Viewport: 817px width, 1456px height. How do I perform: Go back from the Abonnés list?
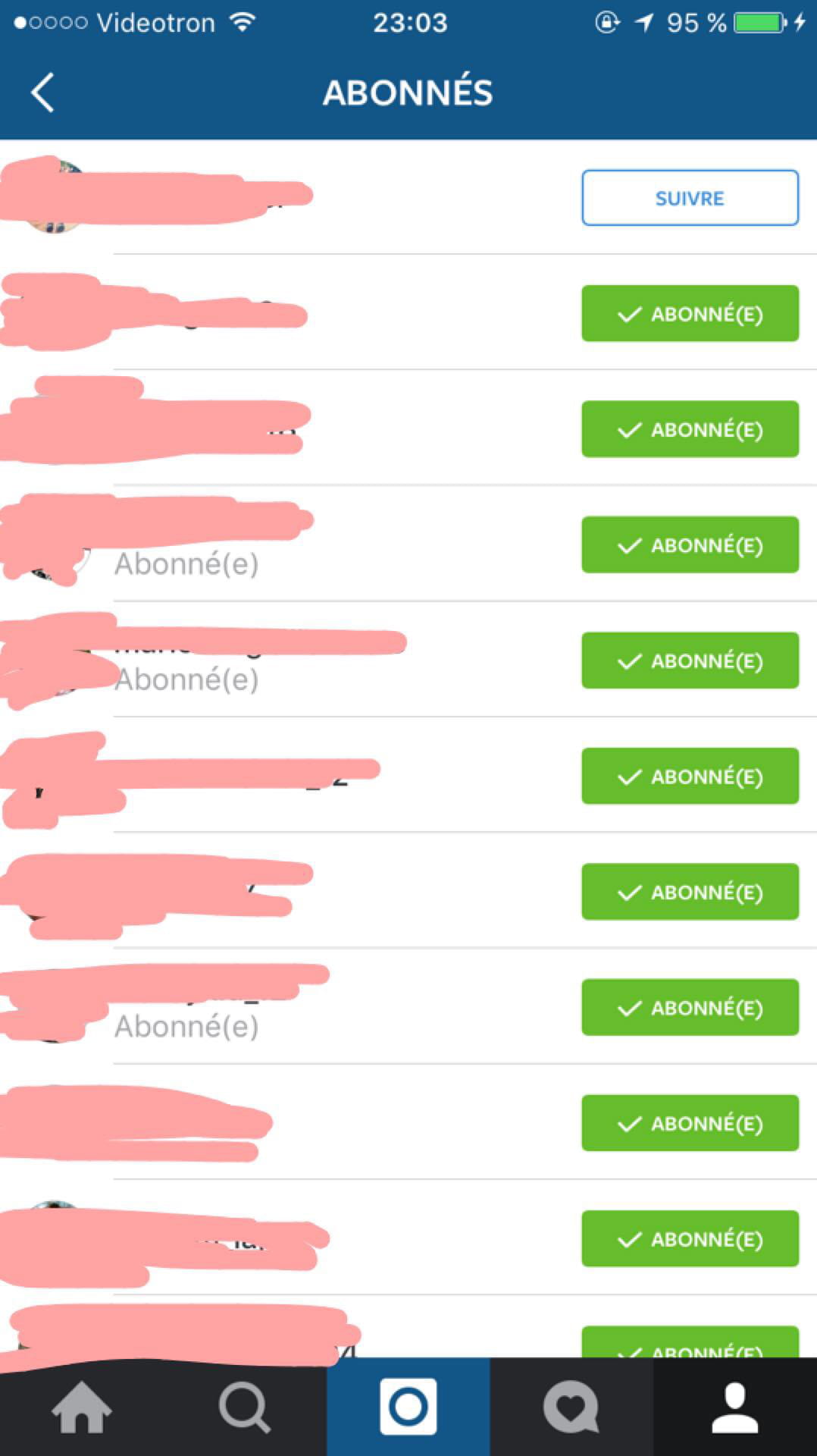tap(42, 93)
